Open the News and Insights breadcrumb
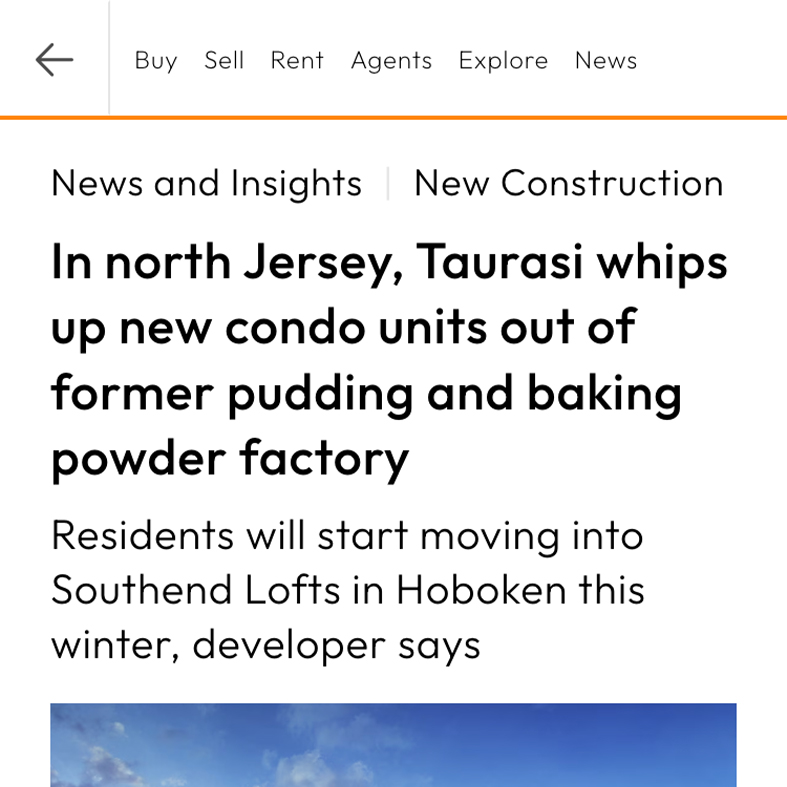787x787 pixels. [206, 183]
